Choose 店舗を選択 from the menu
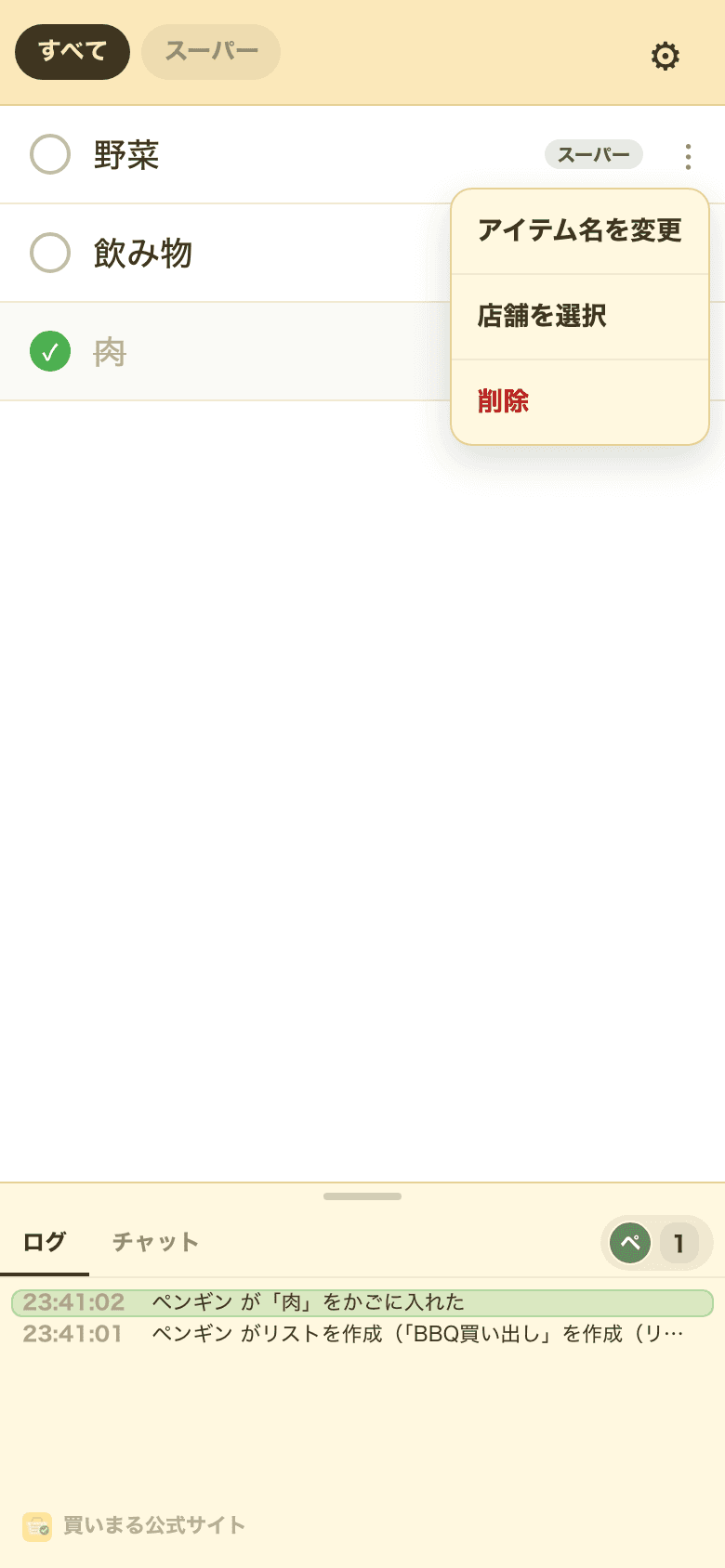Viewport: 725px width, 1568px height. tap(580, 317)
